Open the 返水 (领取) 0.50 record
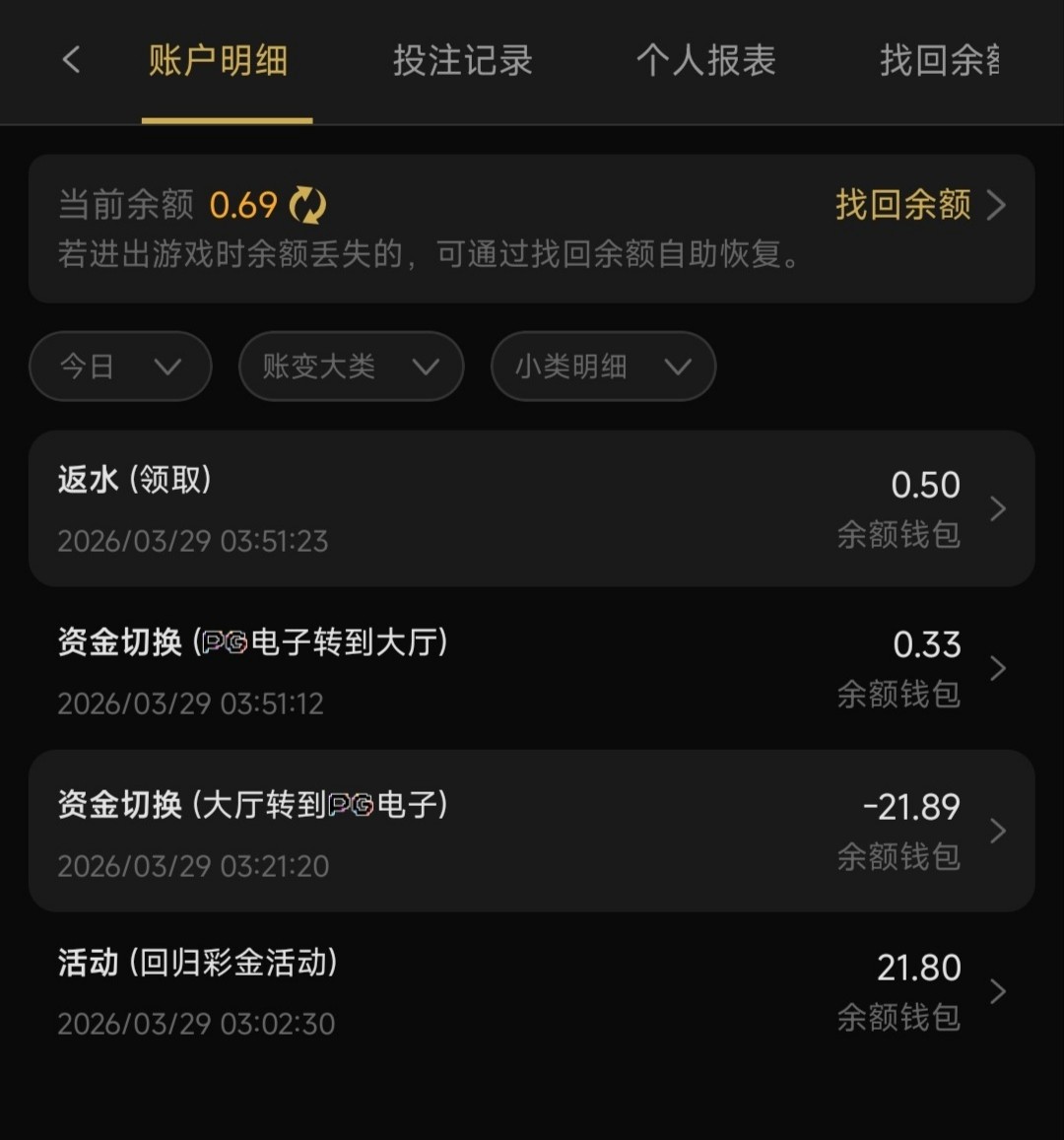Viewport: 1064px width, 1140px height. [532, 508]
